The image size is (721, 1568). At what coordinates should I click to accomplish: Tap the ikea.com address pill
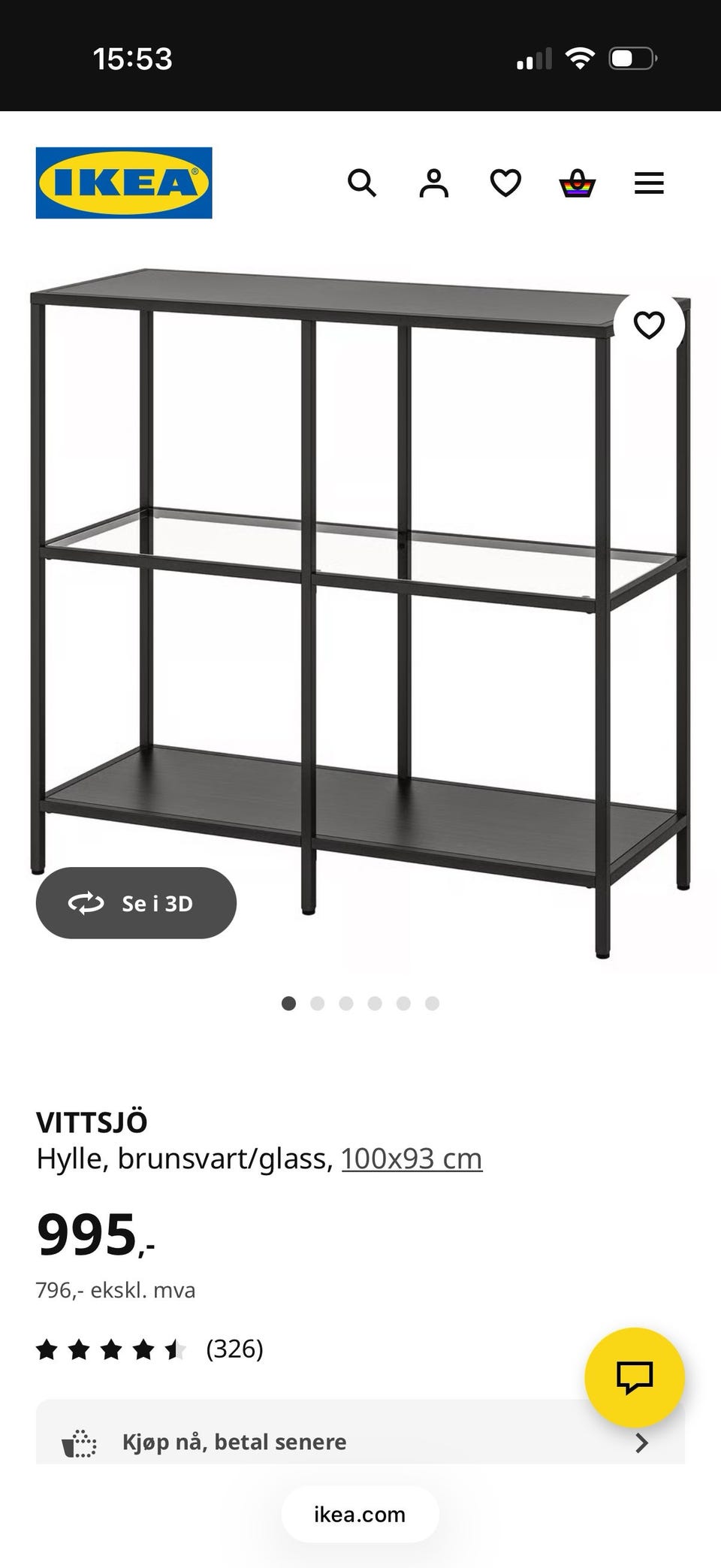(x=360, y=1514)
